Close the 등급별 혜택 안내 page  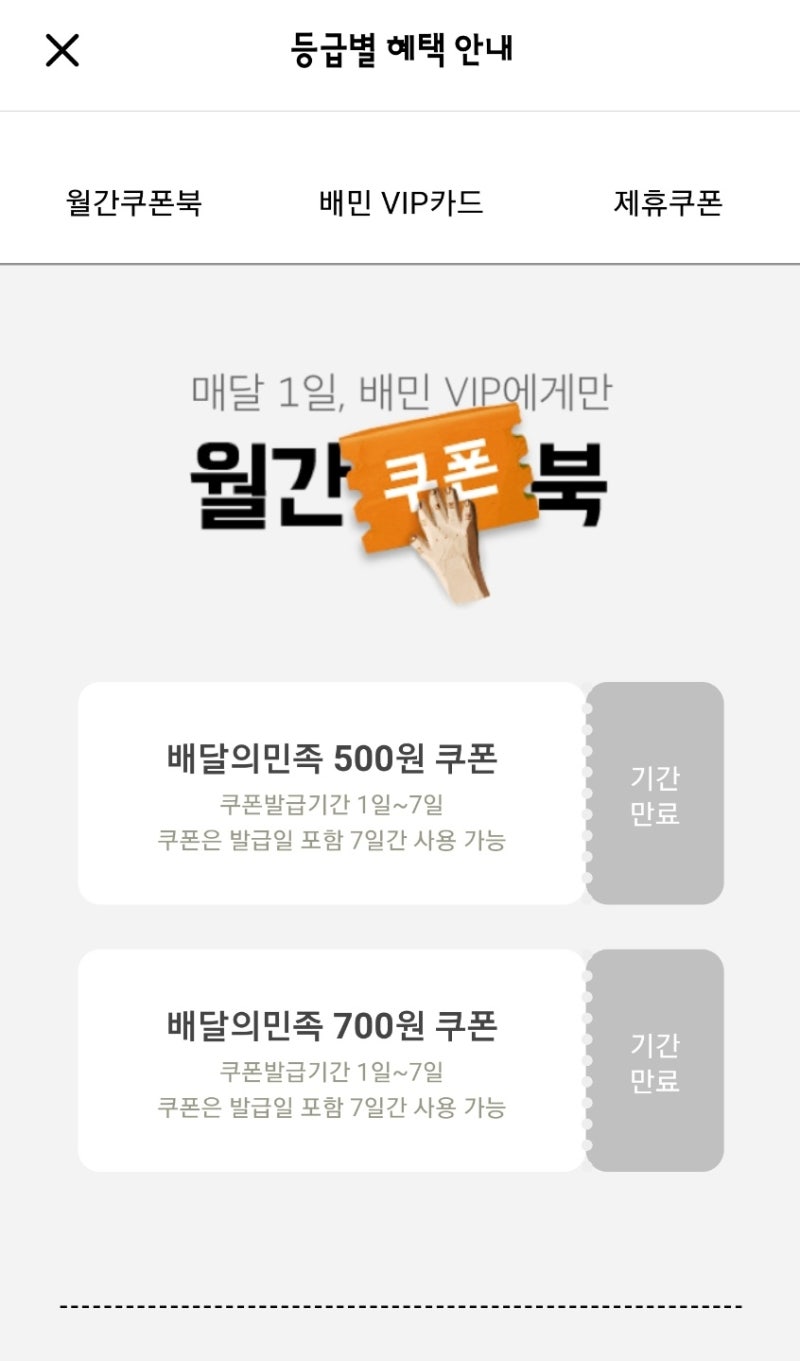pyautogui.click(x=62, y=50)
